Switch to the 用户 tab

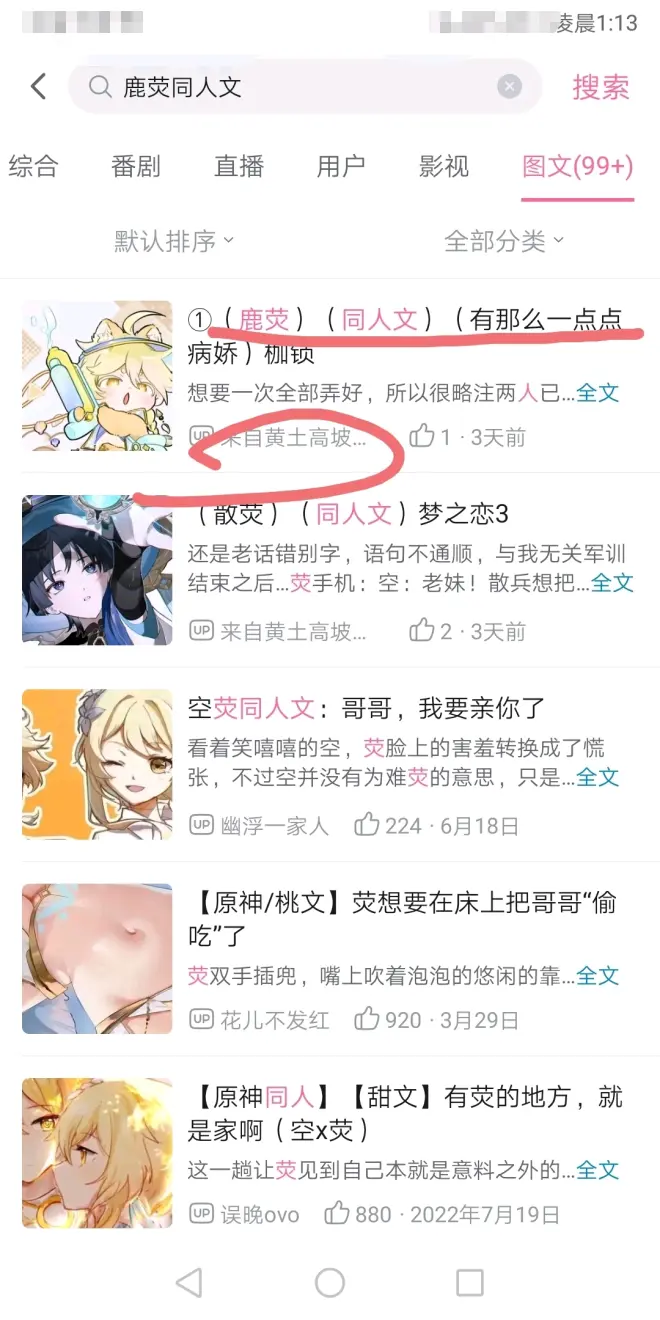tap(341, 166)
